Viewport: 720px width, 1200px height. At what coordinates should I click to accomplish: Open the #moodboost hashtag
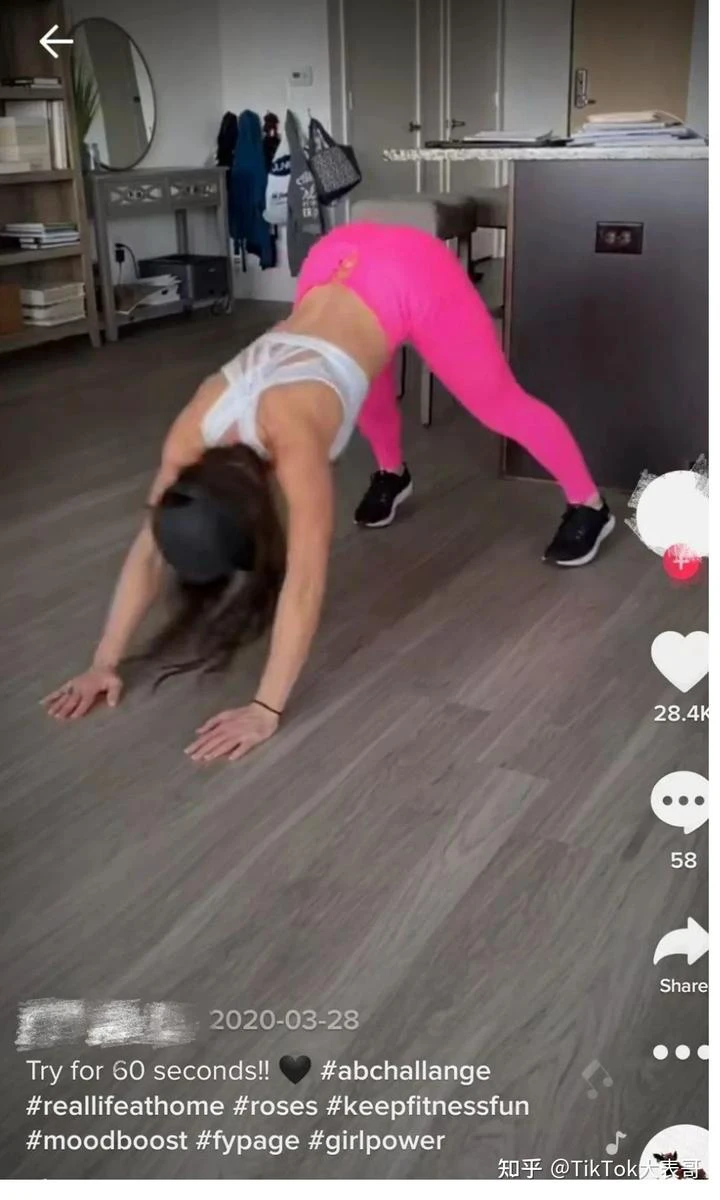pos(106,1141)
